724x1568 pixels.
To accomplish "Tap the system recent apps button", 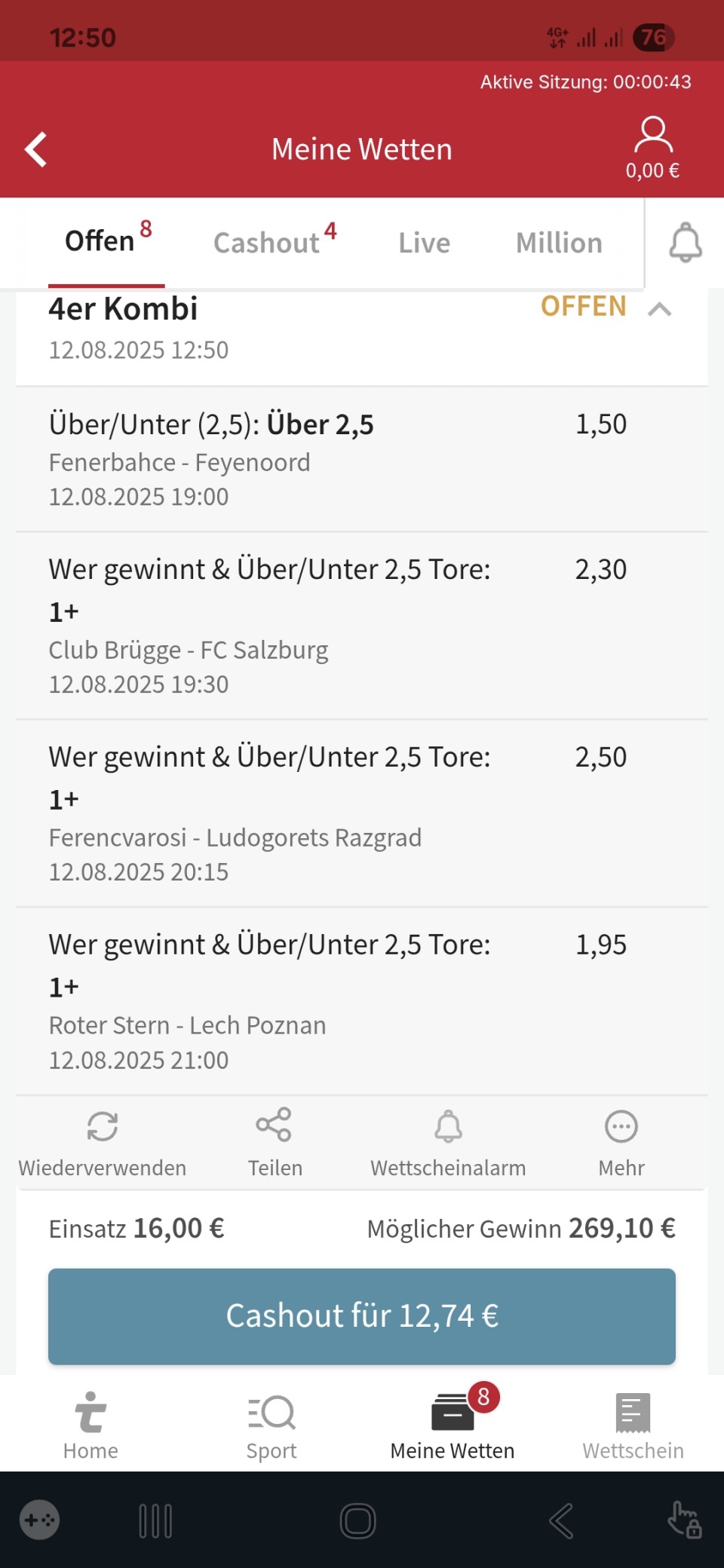I will point(156,1521).
